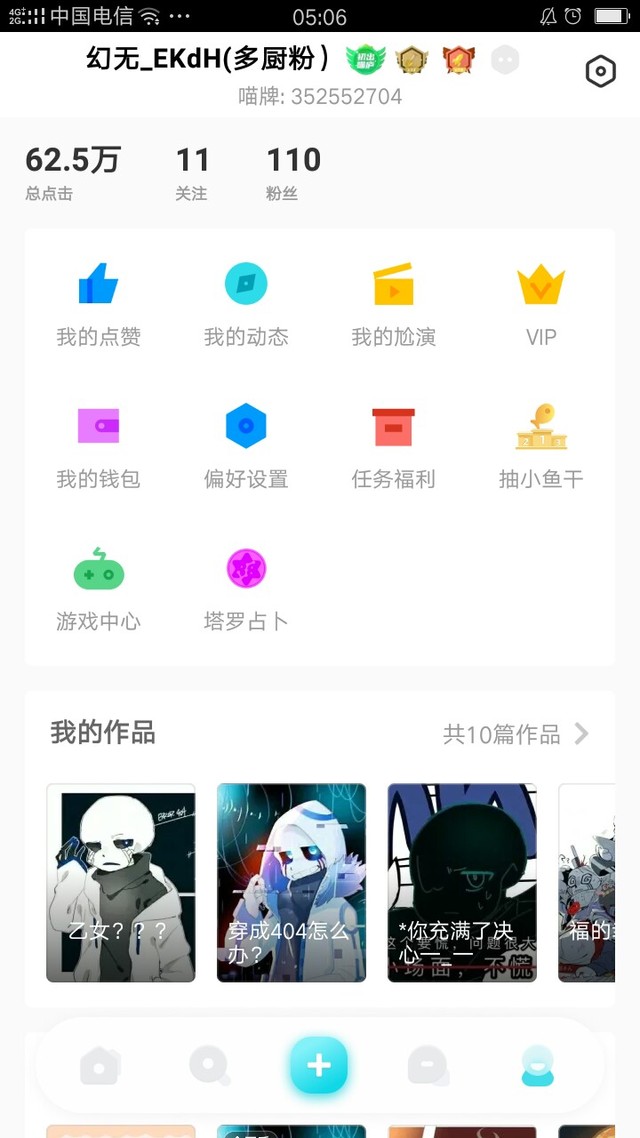This screenshot has height=1138, width=640.
Task: View all works via 共10篇作品
Action: 516,735
